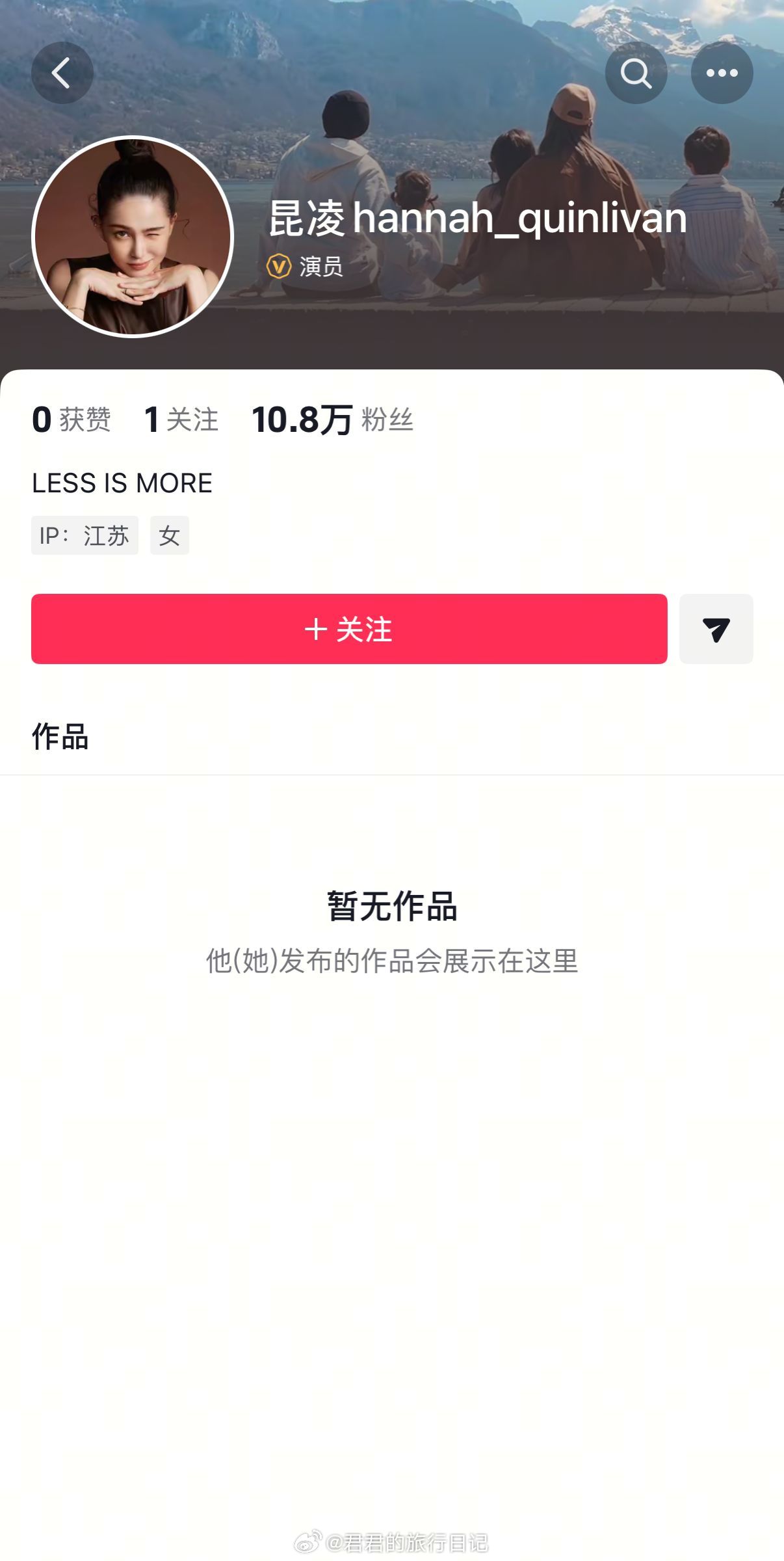
Task: Select the LESS IS MORE bio text
Action: tap(122, 483)
